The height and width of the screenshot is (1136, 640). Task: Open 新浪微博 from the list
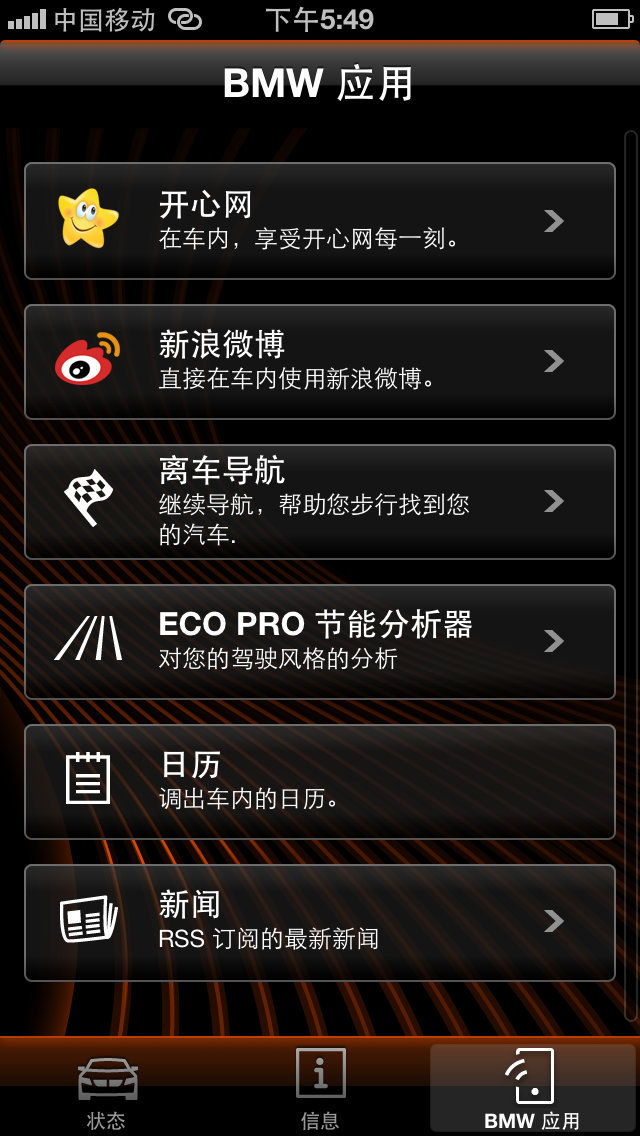coord(320,361)
